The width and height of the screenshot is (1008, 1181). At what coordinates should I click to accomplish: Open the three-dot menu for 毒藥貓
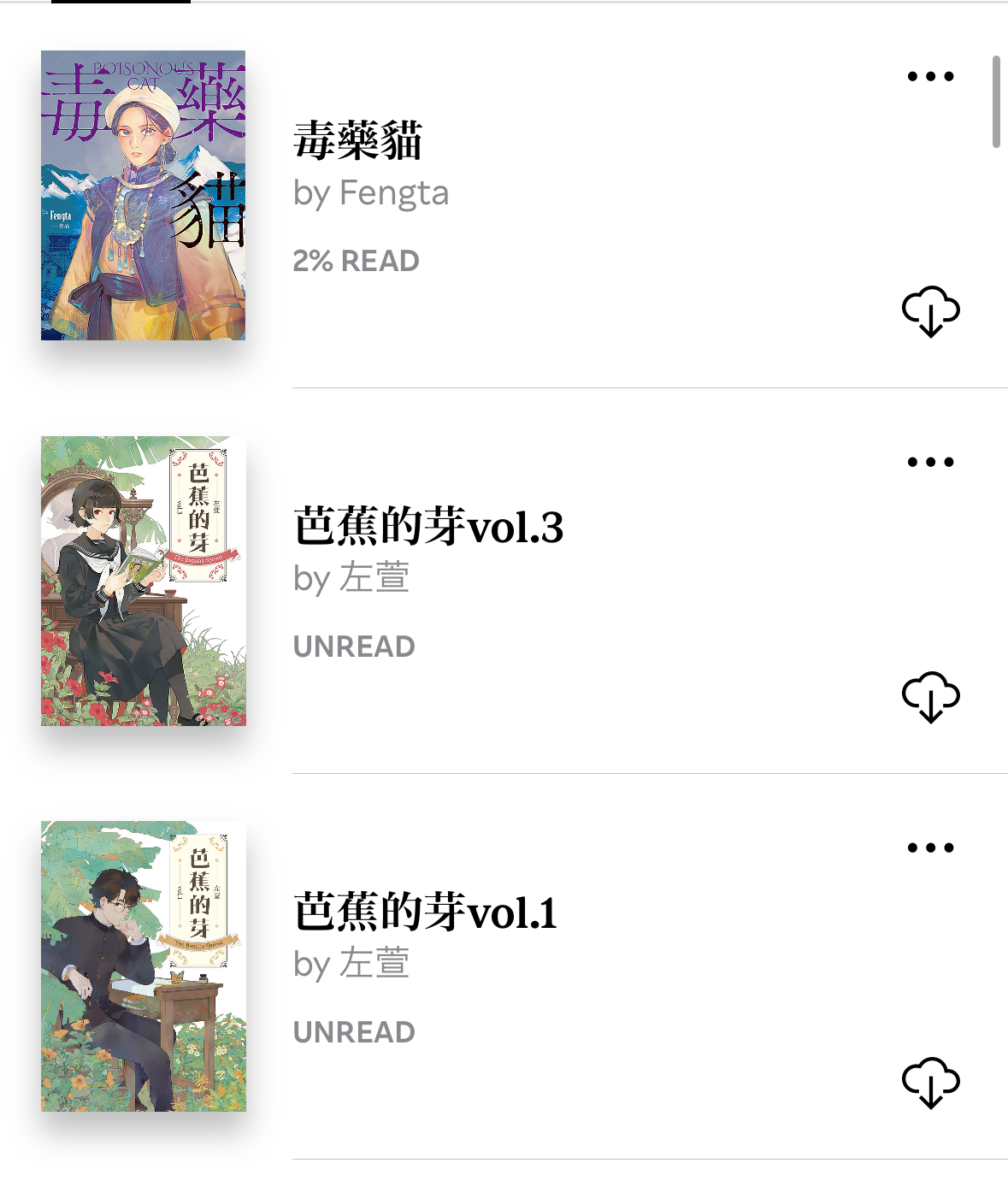pyautogui.click(x=930, y=76)
